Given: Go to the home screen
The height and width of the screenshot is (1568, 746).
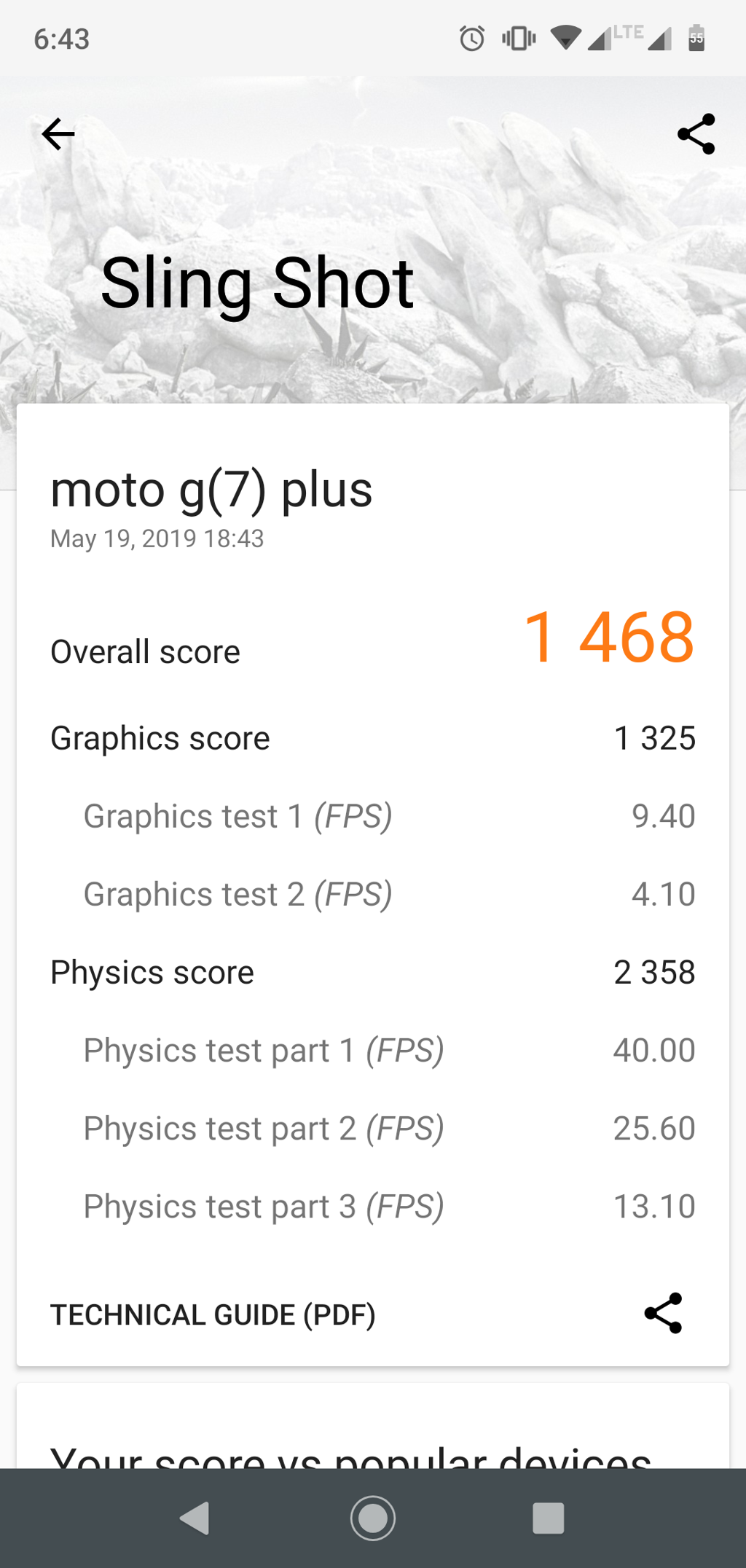Looking at the screenshot, I should coord(373,1518).
